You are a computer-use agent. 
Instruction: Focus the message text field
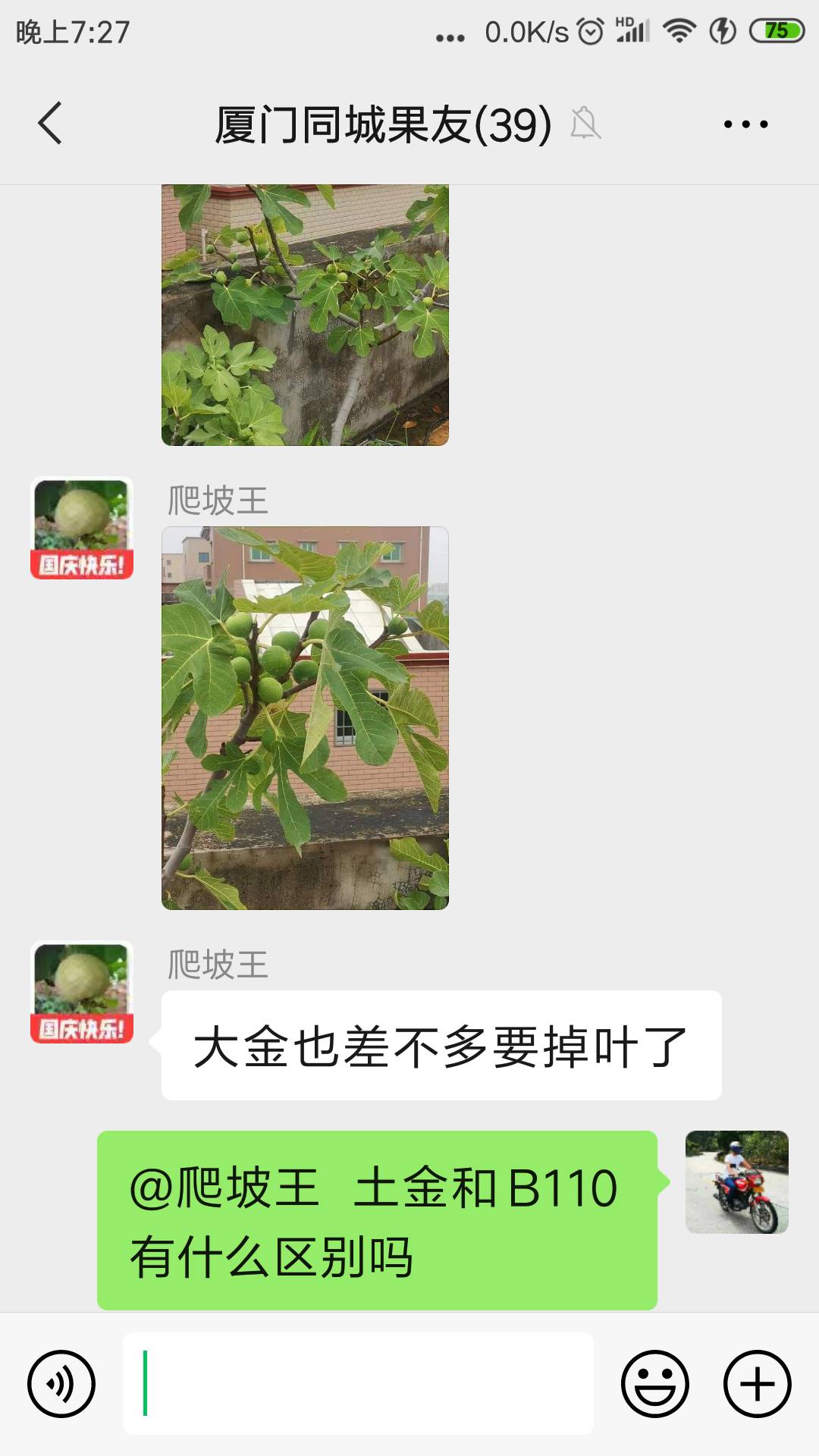click(x=358, y=1383)
